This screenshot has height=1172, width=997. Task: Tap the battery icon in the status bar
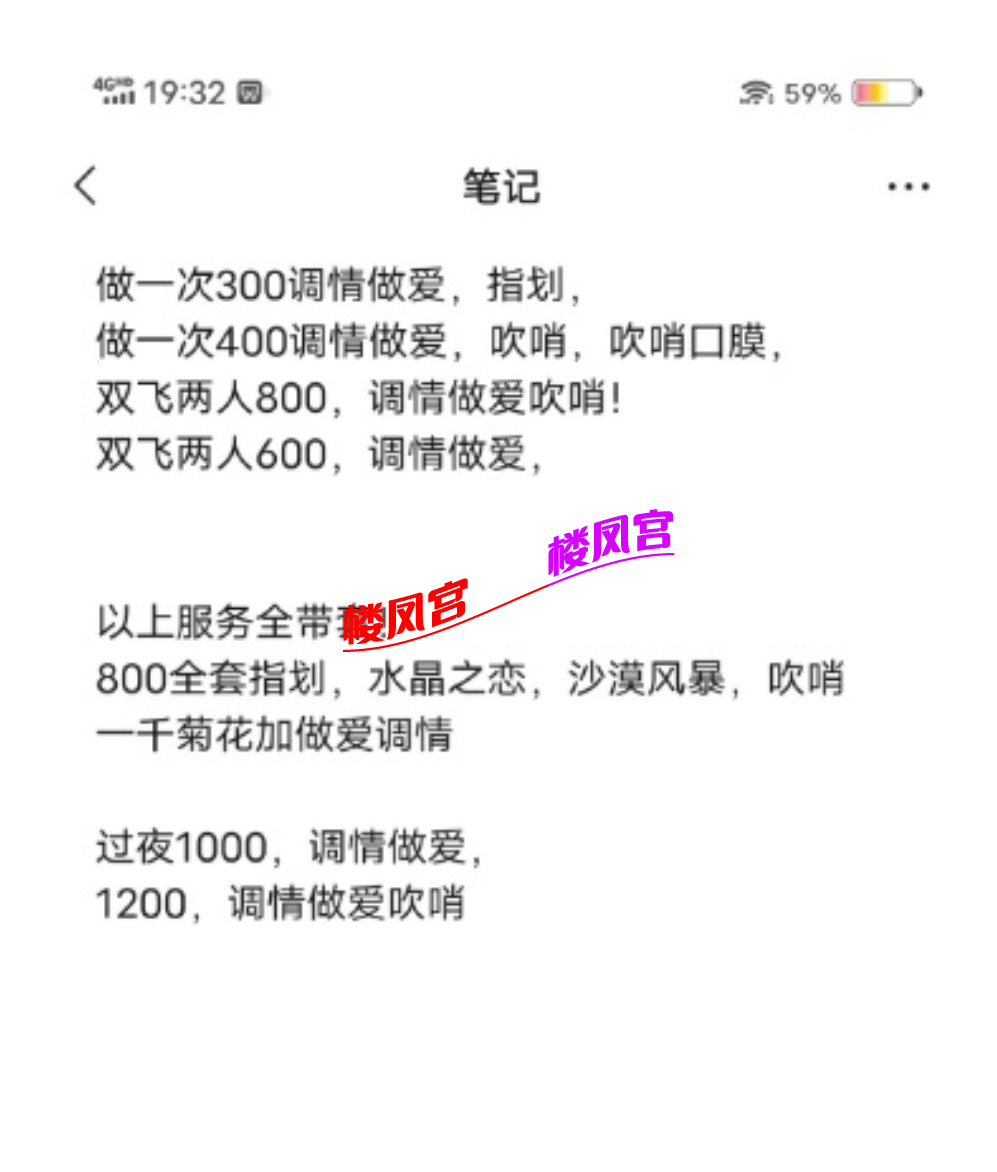click(x=885, y=92)
